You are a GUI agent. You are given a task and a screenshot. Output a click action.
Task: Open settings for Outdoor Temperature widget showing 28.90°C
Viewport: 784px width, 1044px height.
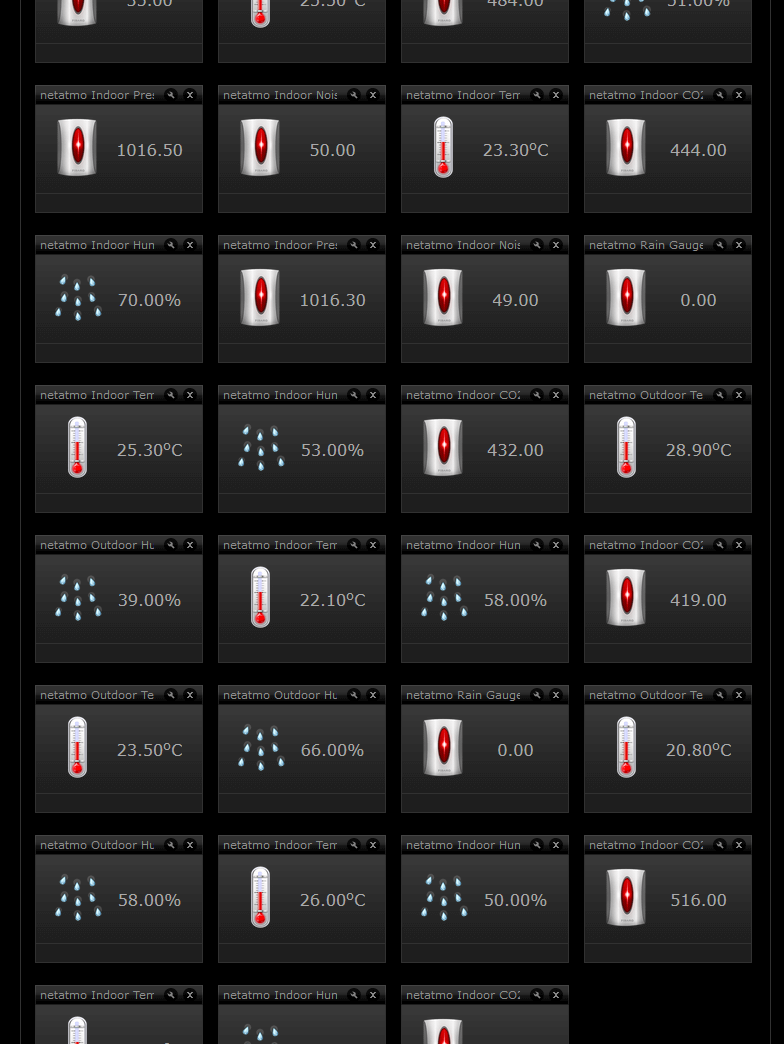[720, 395]
